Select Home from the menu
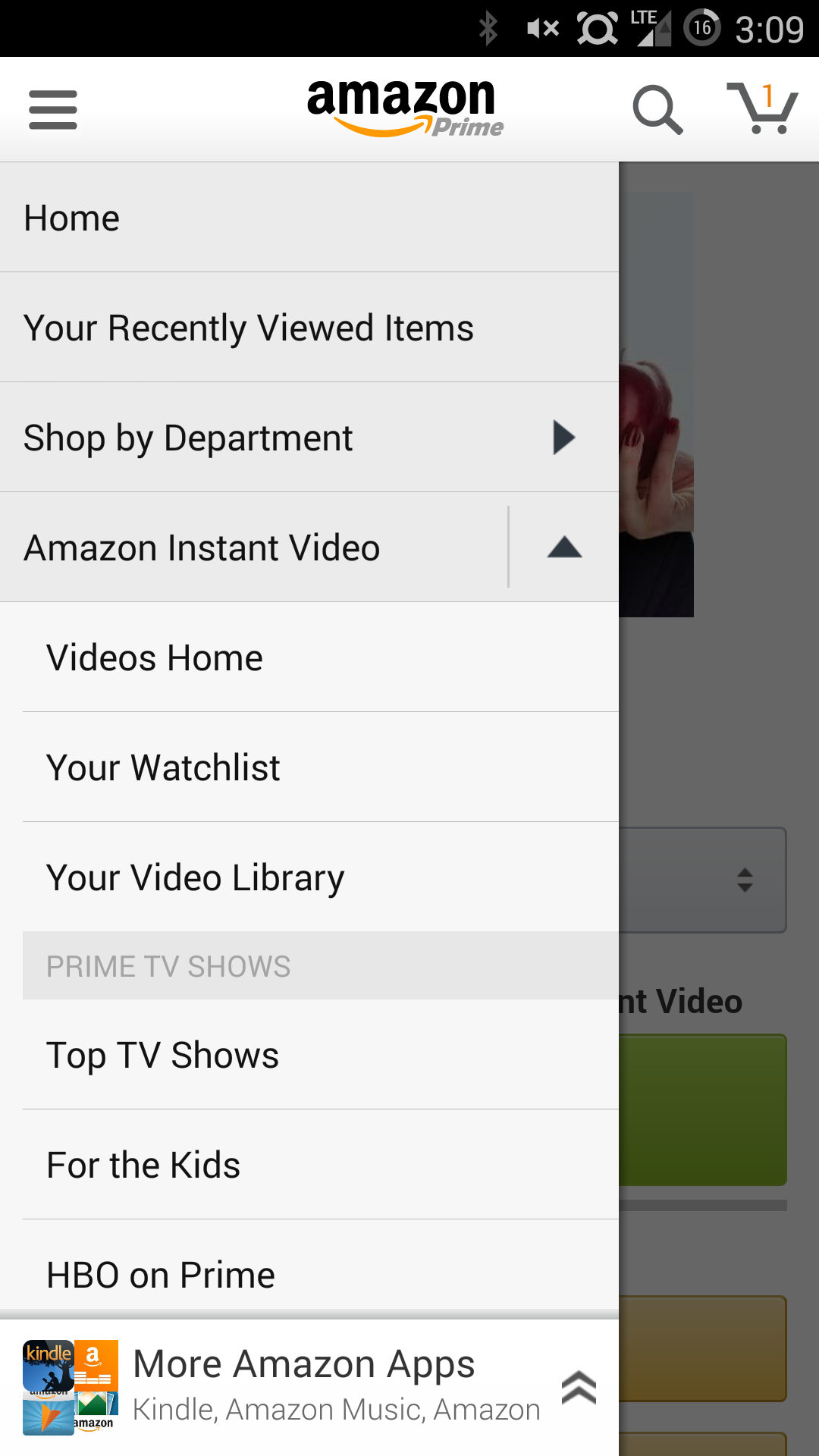The width and height of the screenshot is (819, 1456). pyautogui.click(x=71, y=218)
